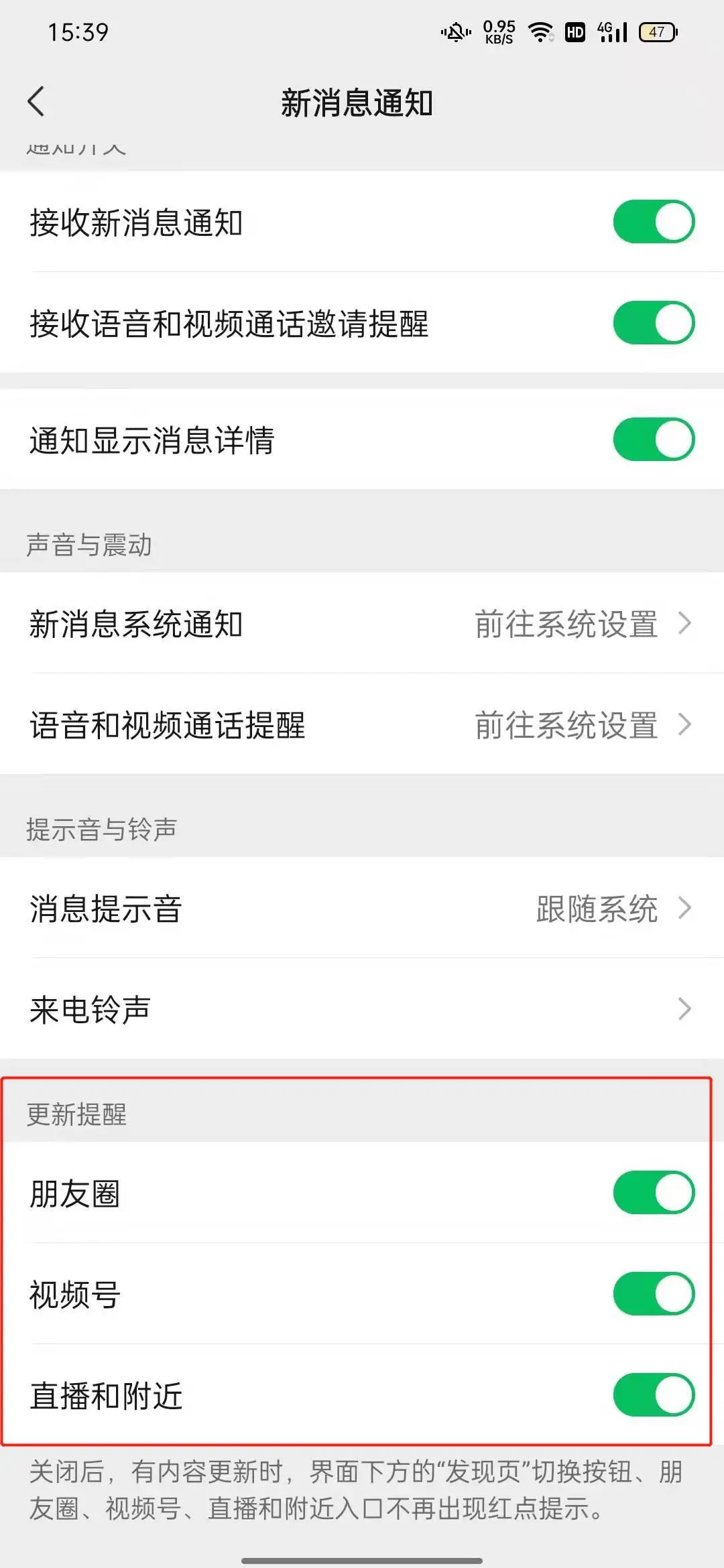Open the 来电铃声 settings page
Viewport: 724px width, 1568px height.
click(x=362, y=1009)
